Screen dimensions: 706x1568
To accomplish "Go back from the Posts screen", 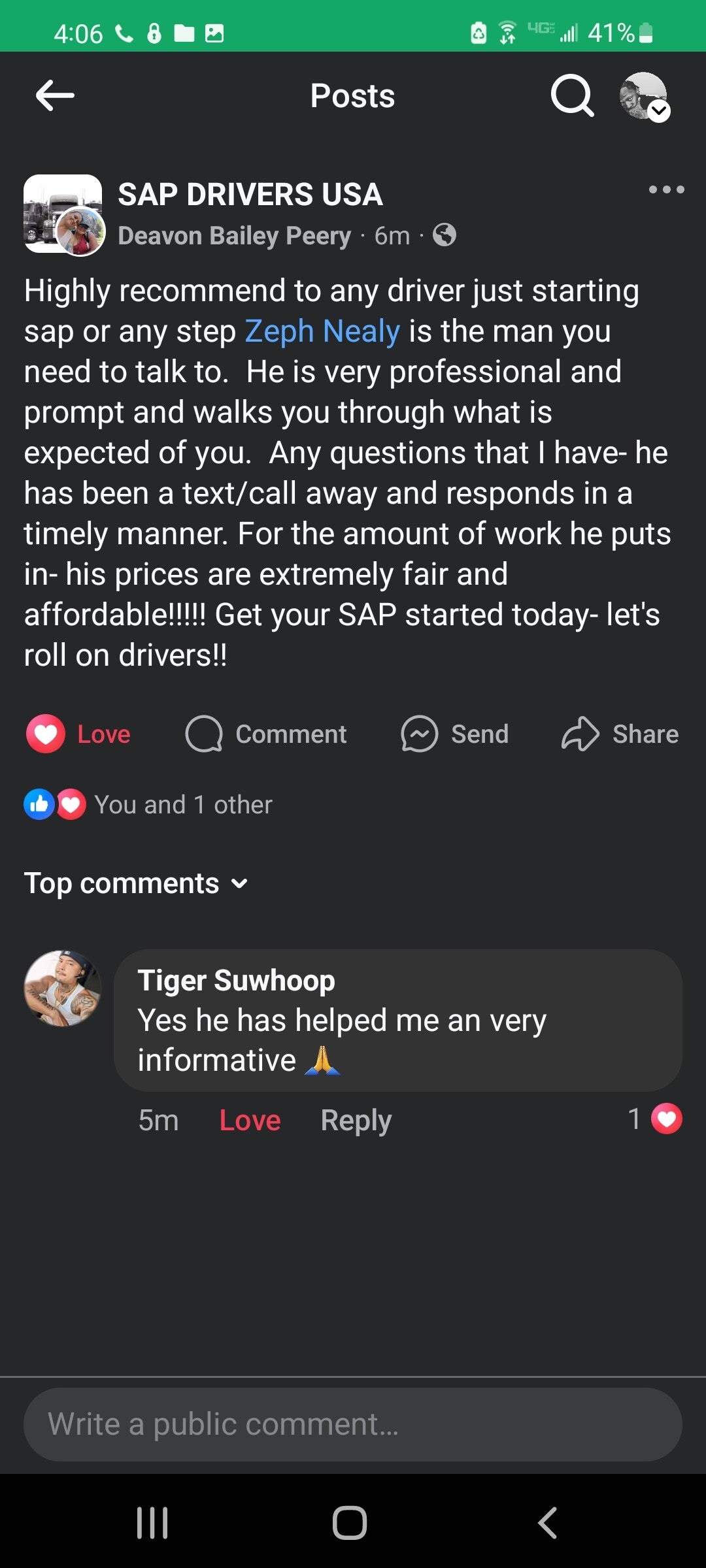I will (55, 96).
